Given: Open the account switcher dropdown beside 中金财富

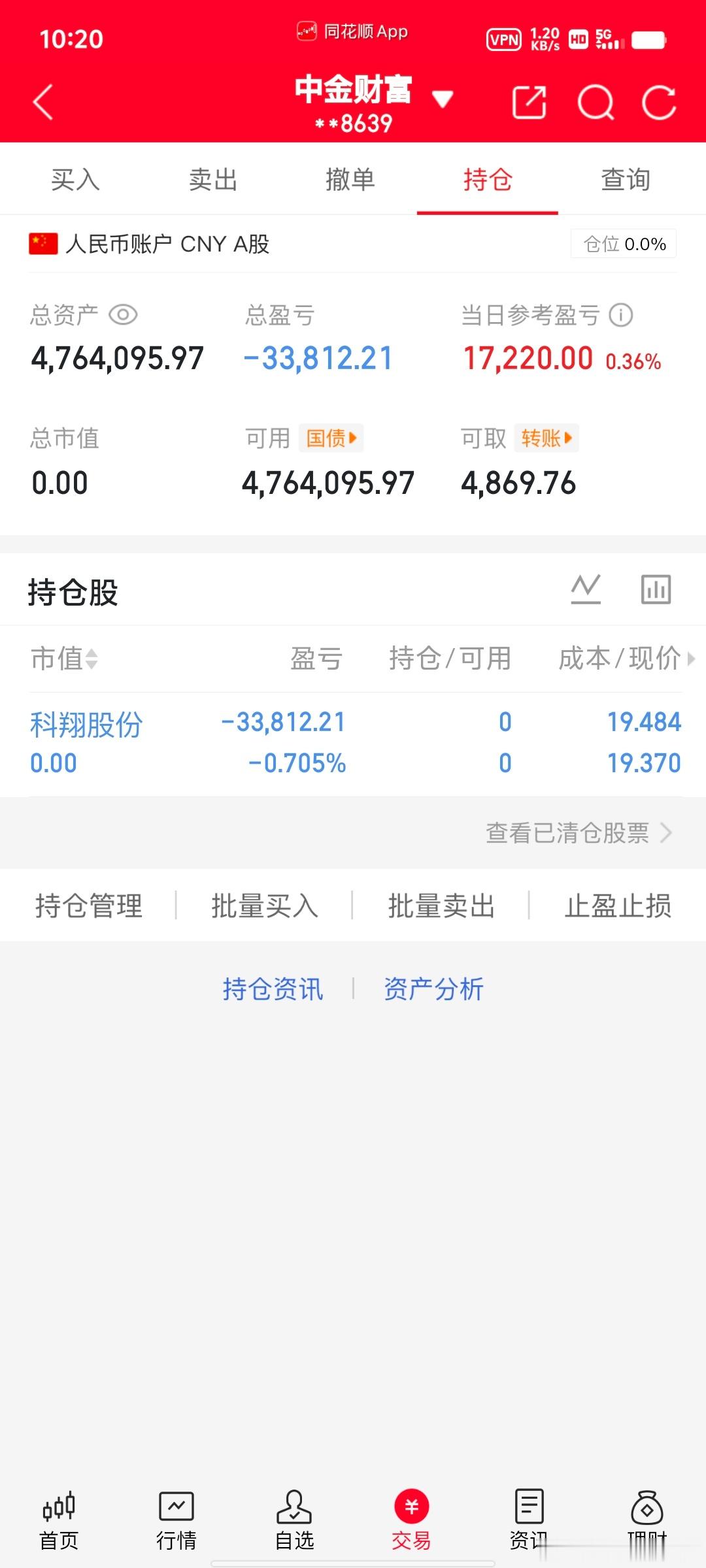Looking at the screenshot, I should coord(443,98).
